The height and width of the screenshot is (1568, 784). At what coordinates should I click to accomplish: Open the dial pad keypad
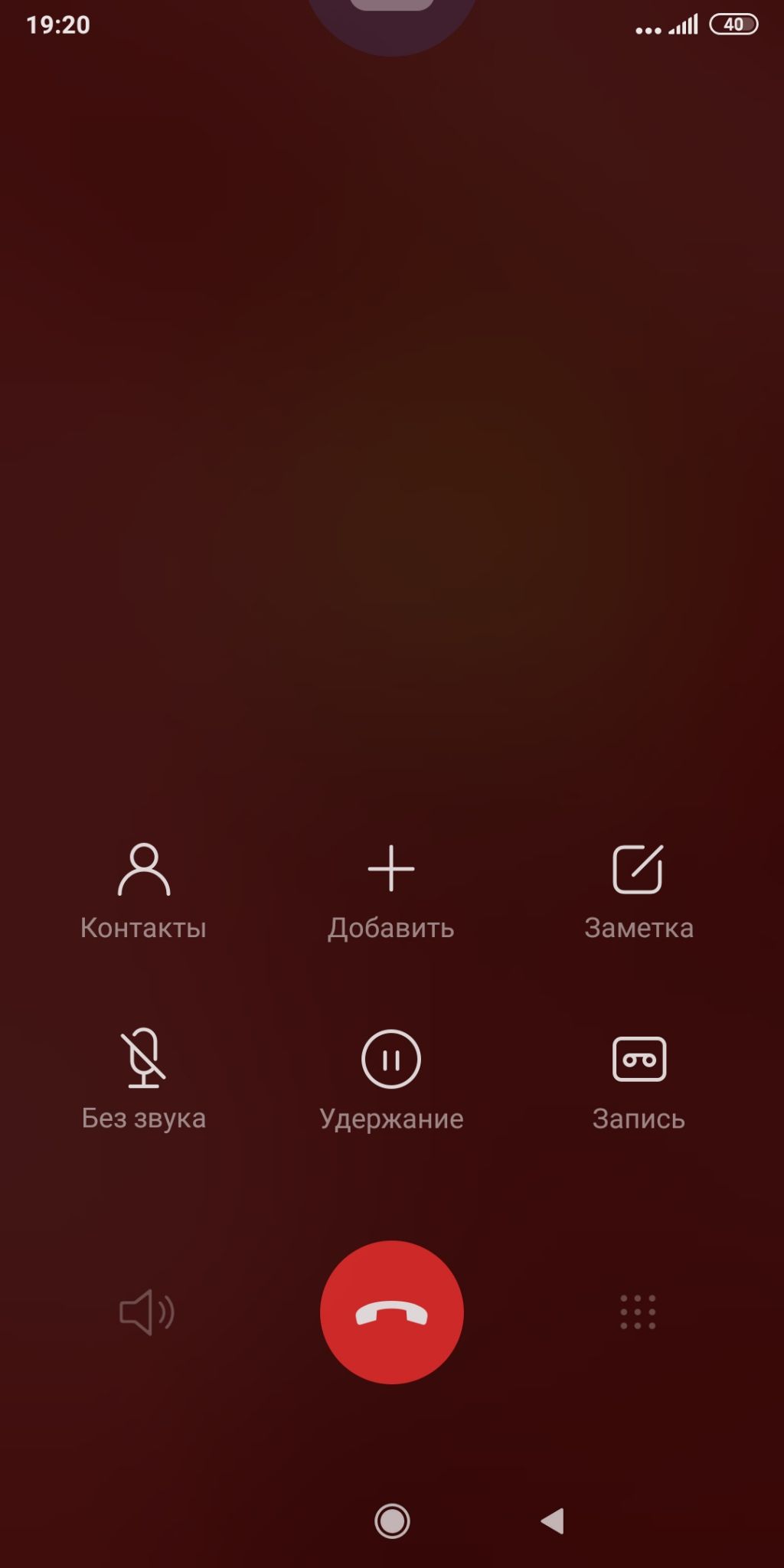pos(638,1312)
